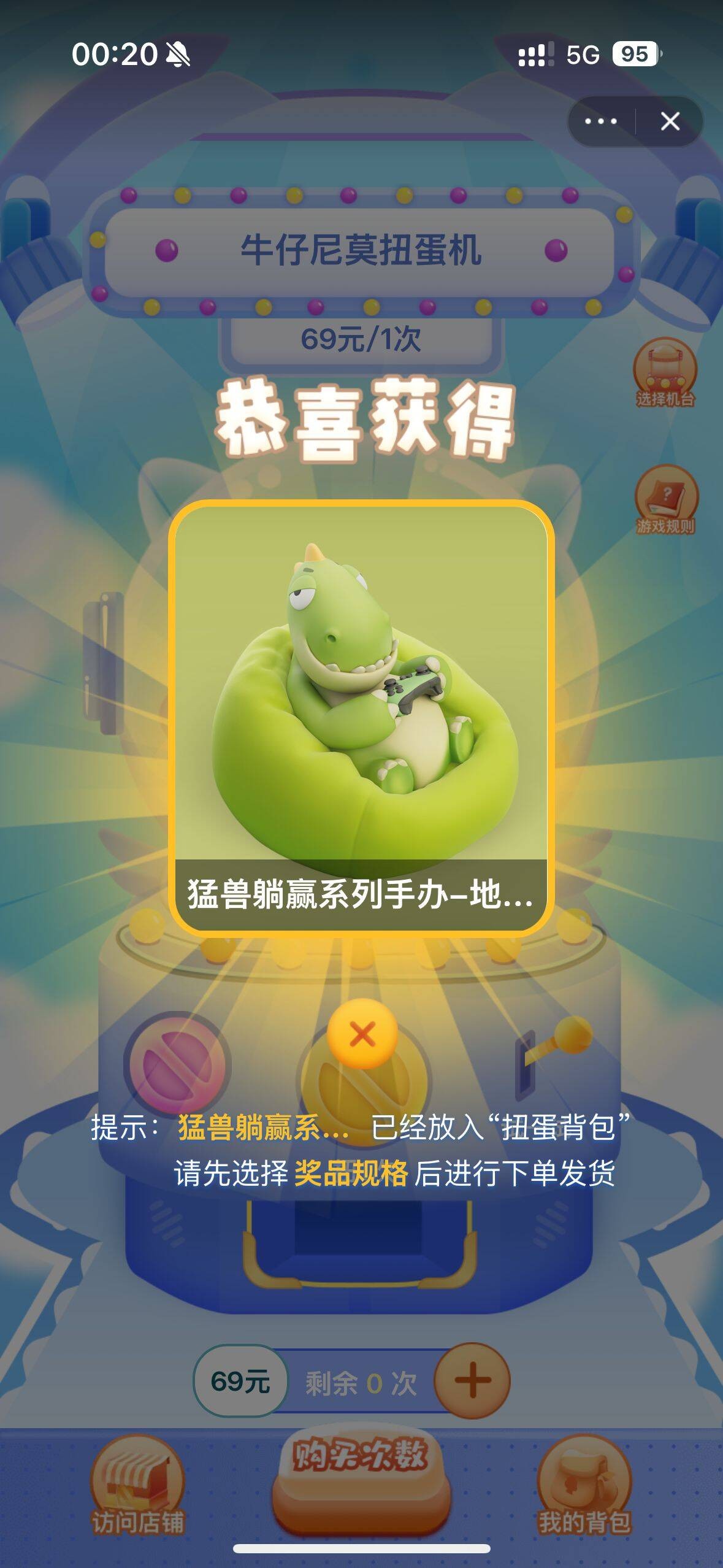The width and height of the screenshot is (723, 1568).
Task: Dismiss the prize popup with orange X
Action: 362,1035
